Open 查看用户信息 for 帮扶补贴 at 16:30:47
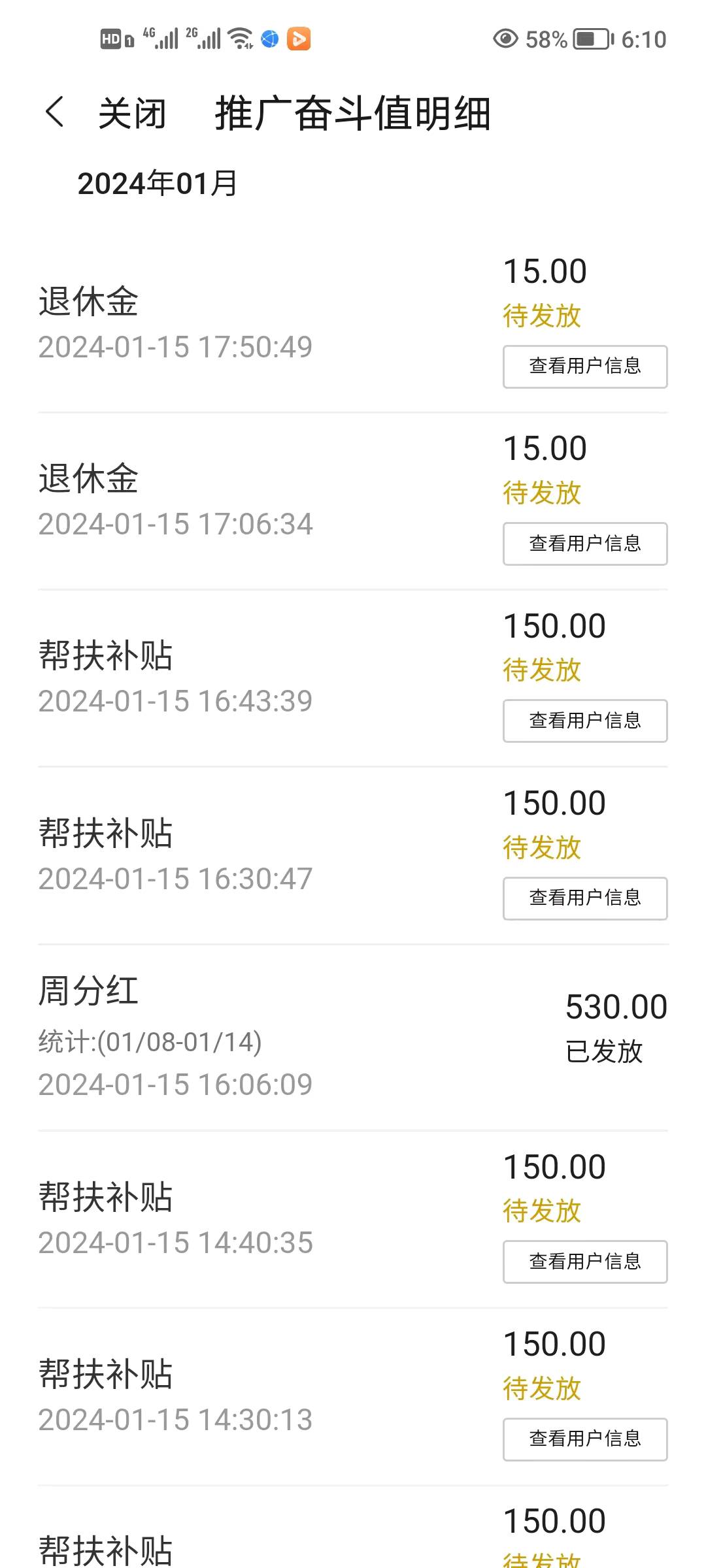Image resolution: width=706 pixels, height=1568 pixels. tap(584, 898)
